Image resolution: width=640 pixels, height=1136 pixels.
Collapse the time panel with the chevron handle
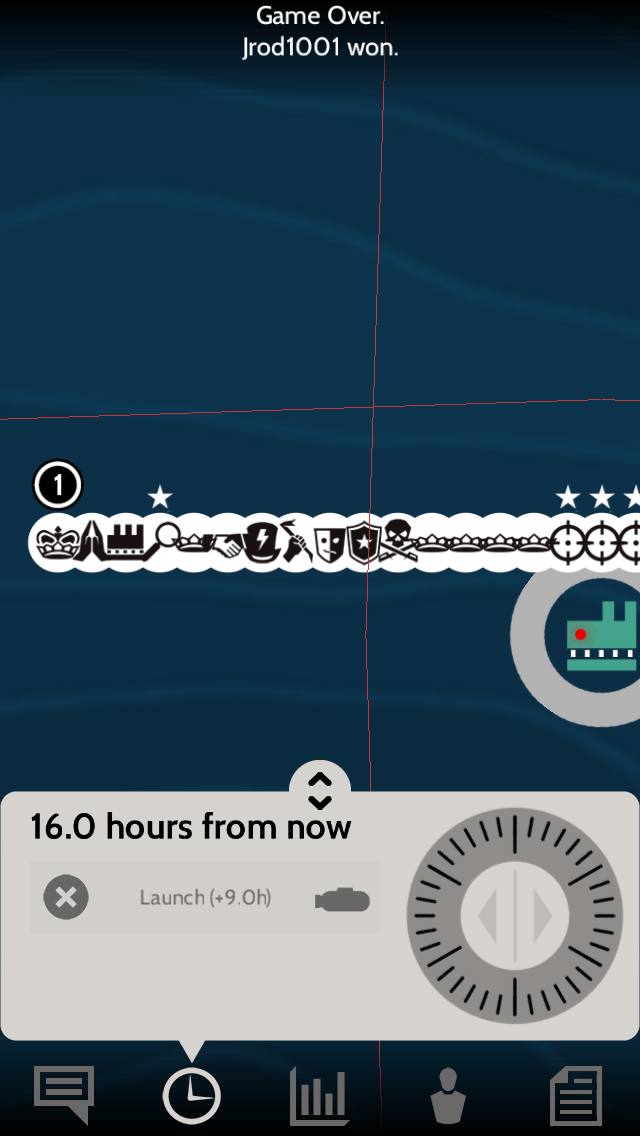pyautogui.click(x=319, y=790)
